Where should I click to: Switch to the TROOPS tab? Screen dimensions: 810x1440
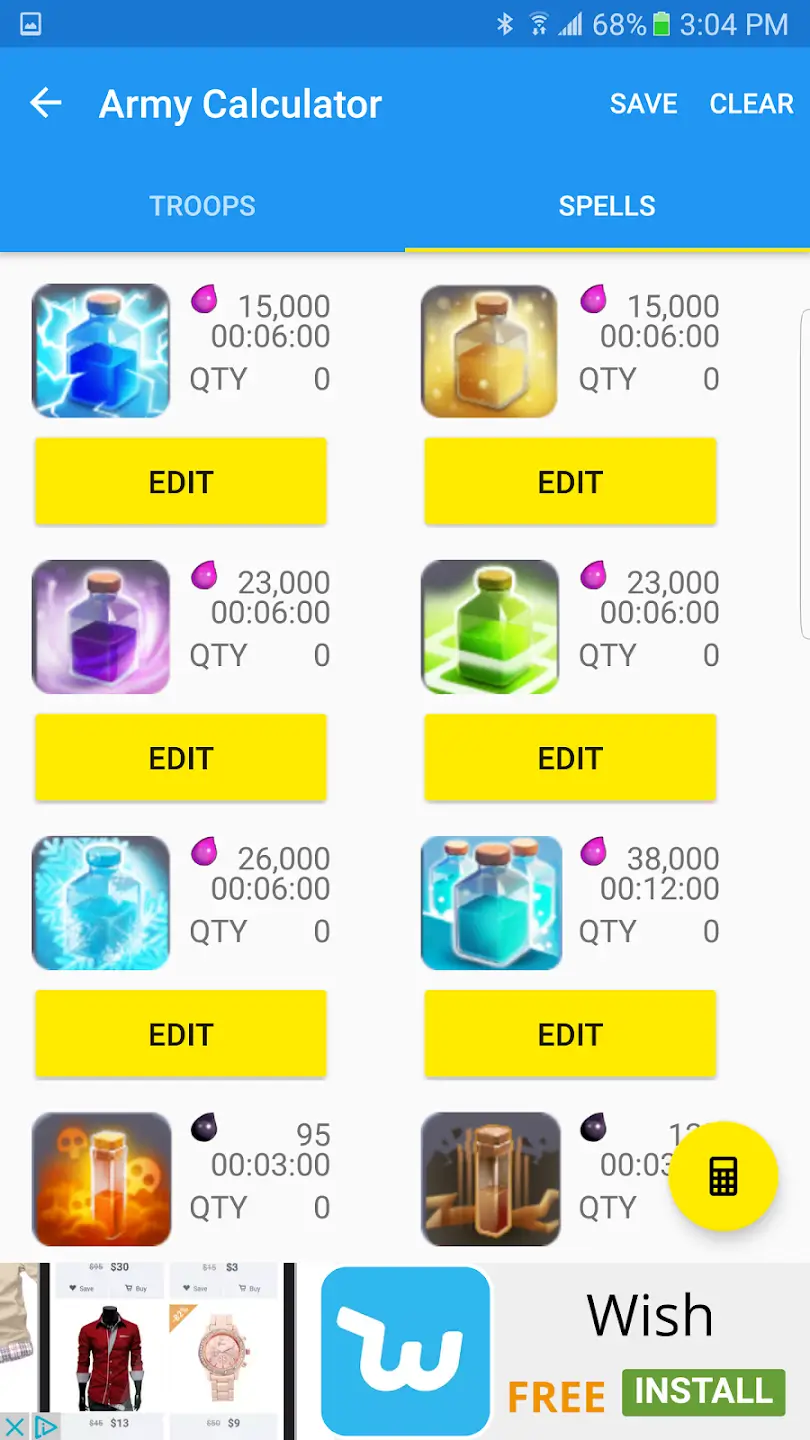pos(202,206)
